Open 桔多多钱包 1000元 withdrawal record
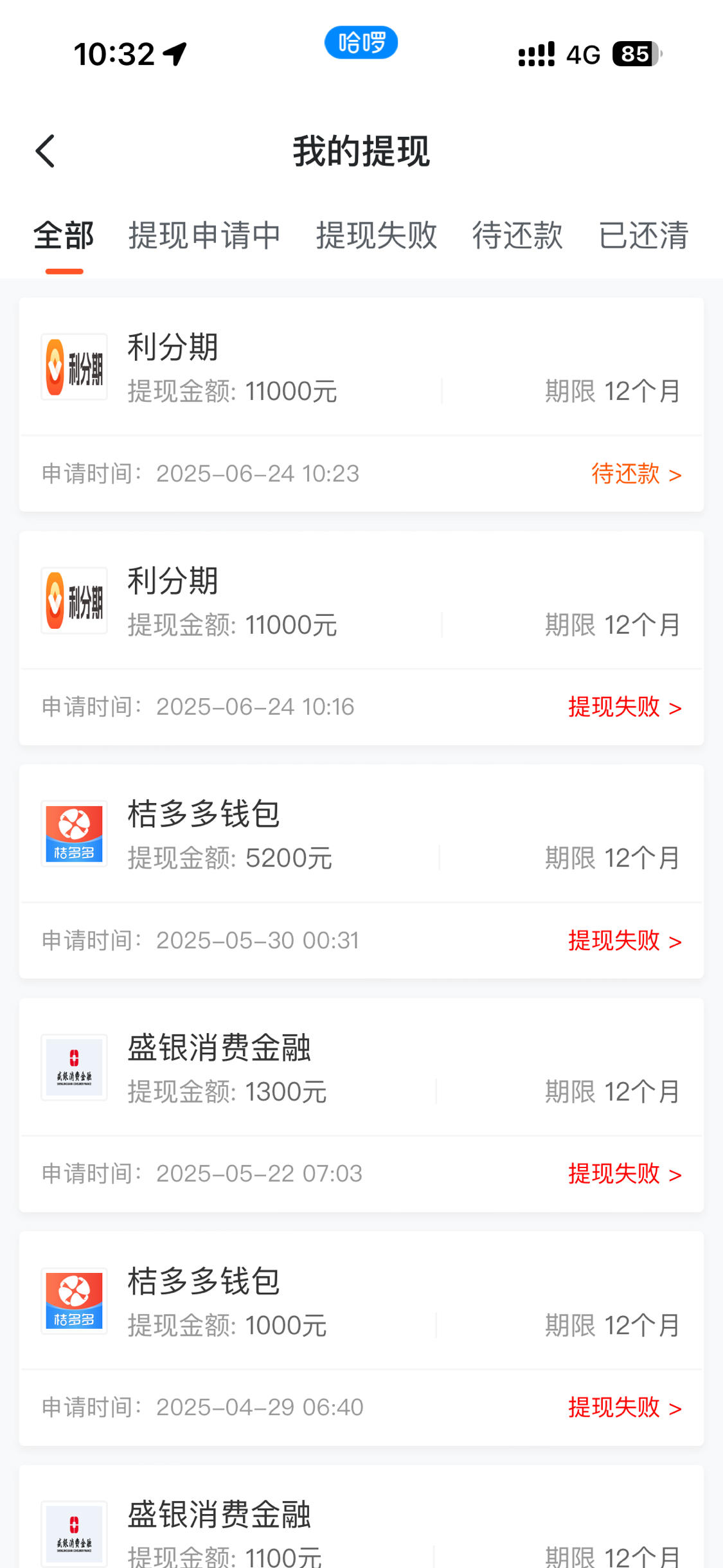The height and width of the screenshot is (1568, 723). pos(361,1338)
